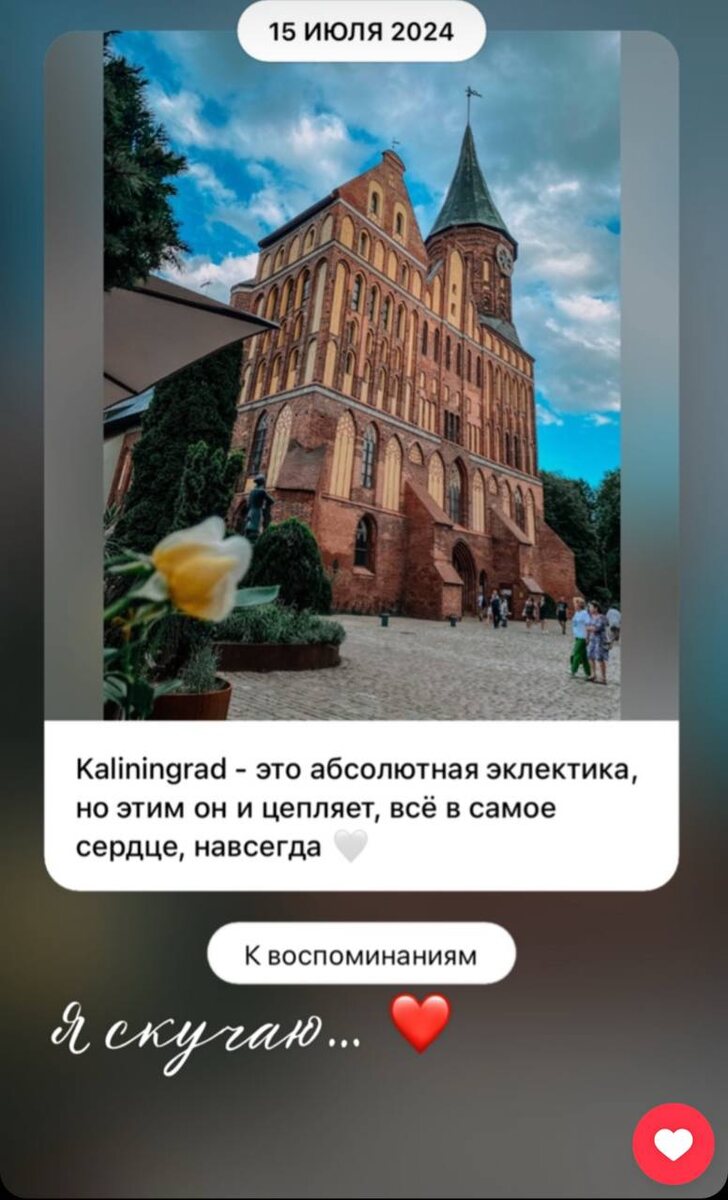This screenshot has height=1200, width=728.
Task: Tap the К воспоминаниям button
Action: click(361, 954)
